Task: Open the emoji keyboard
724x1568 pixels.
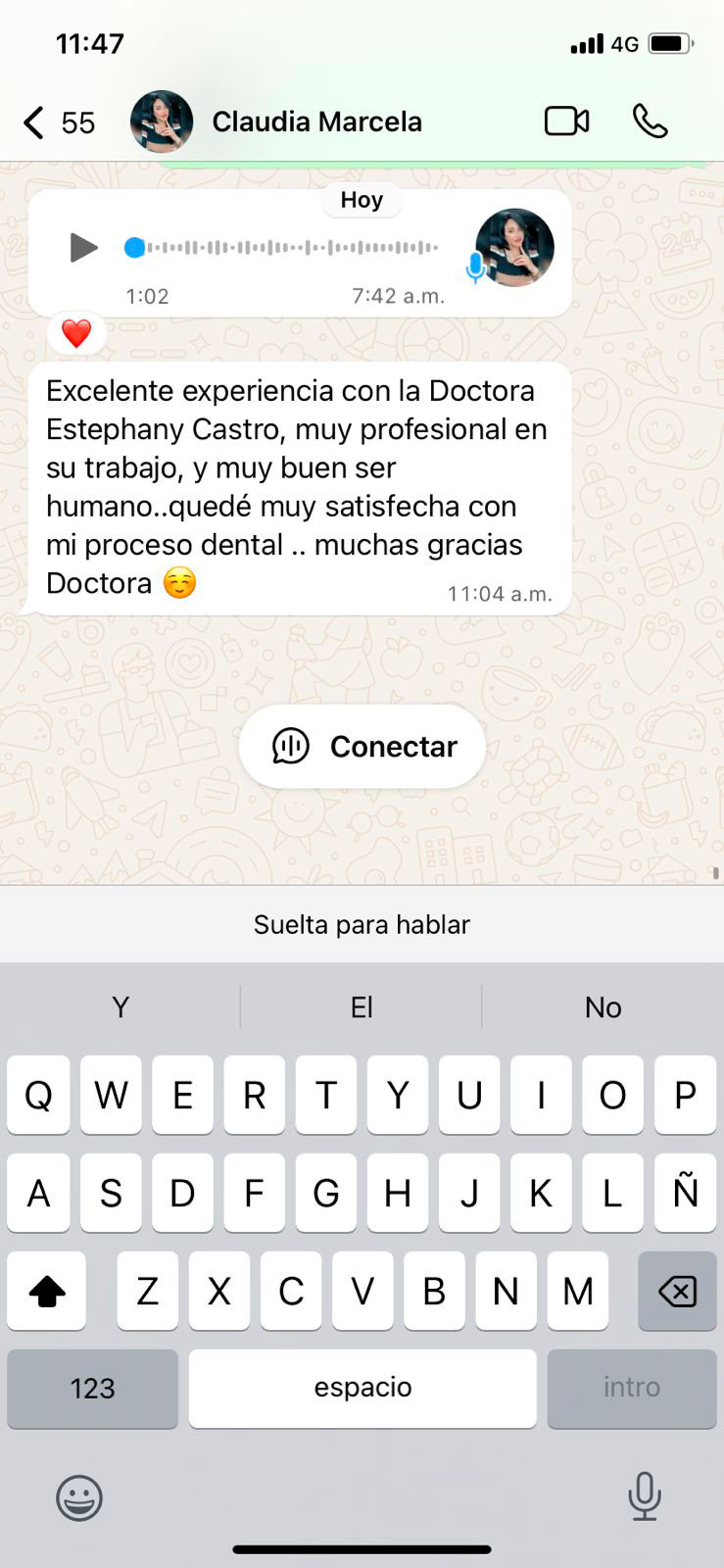Action: tap(78, 1497)
